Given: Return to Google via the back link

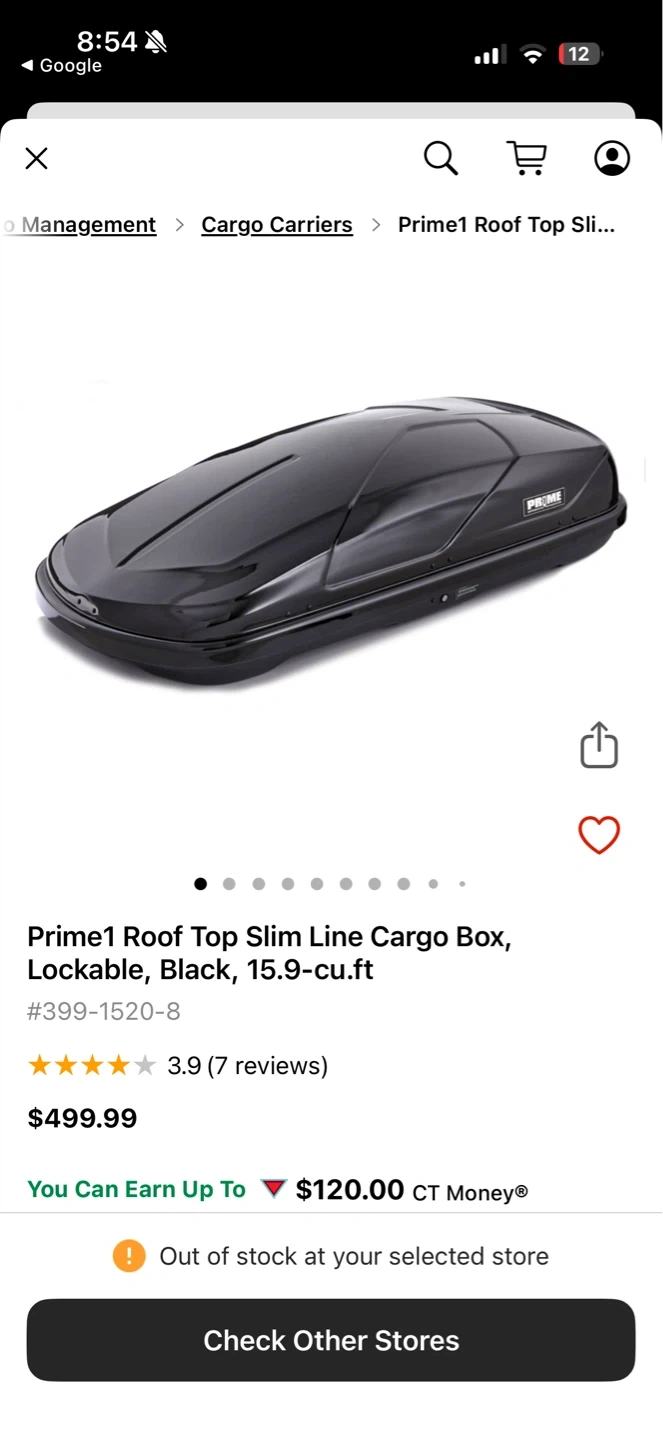Looking at the screenshot, I should pyautogui.click(x=62, y=66).
